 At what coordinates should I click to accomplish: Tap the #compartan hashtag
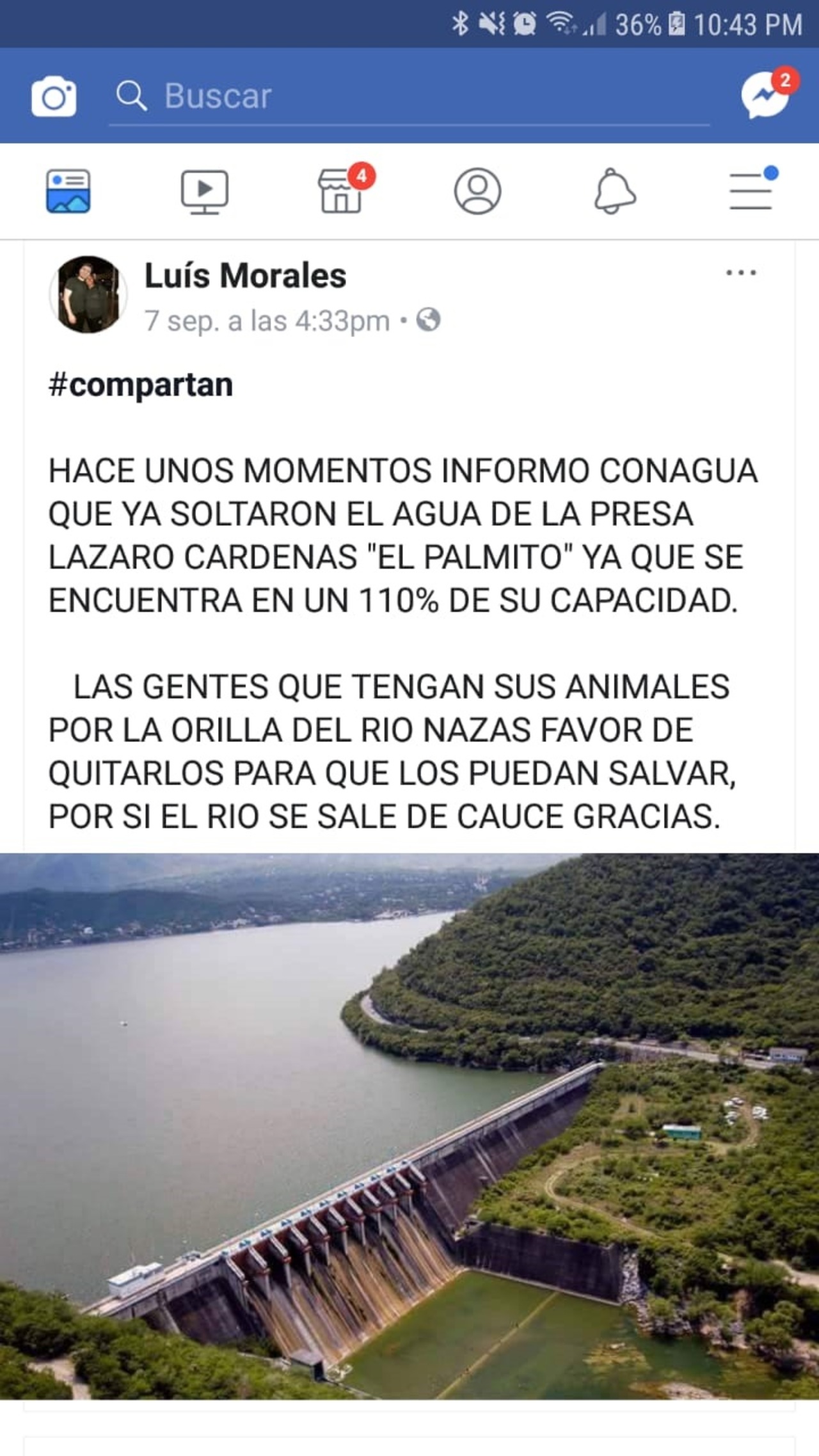point(141,385)
